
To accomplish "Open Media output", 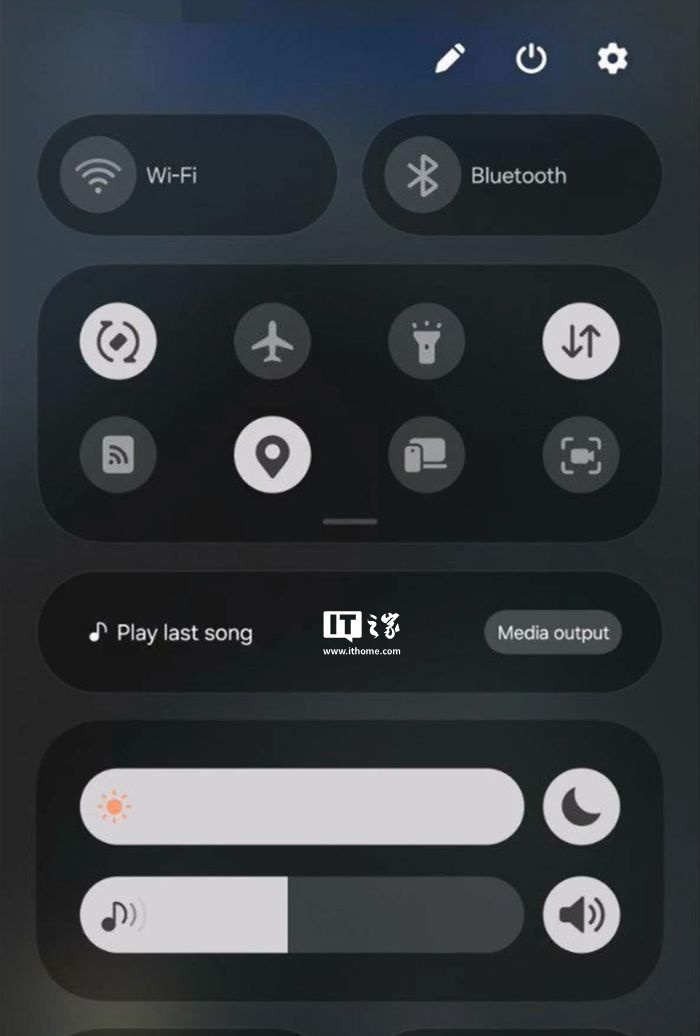I will click(x=553, y=633).
